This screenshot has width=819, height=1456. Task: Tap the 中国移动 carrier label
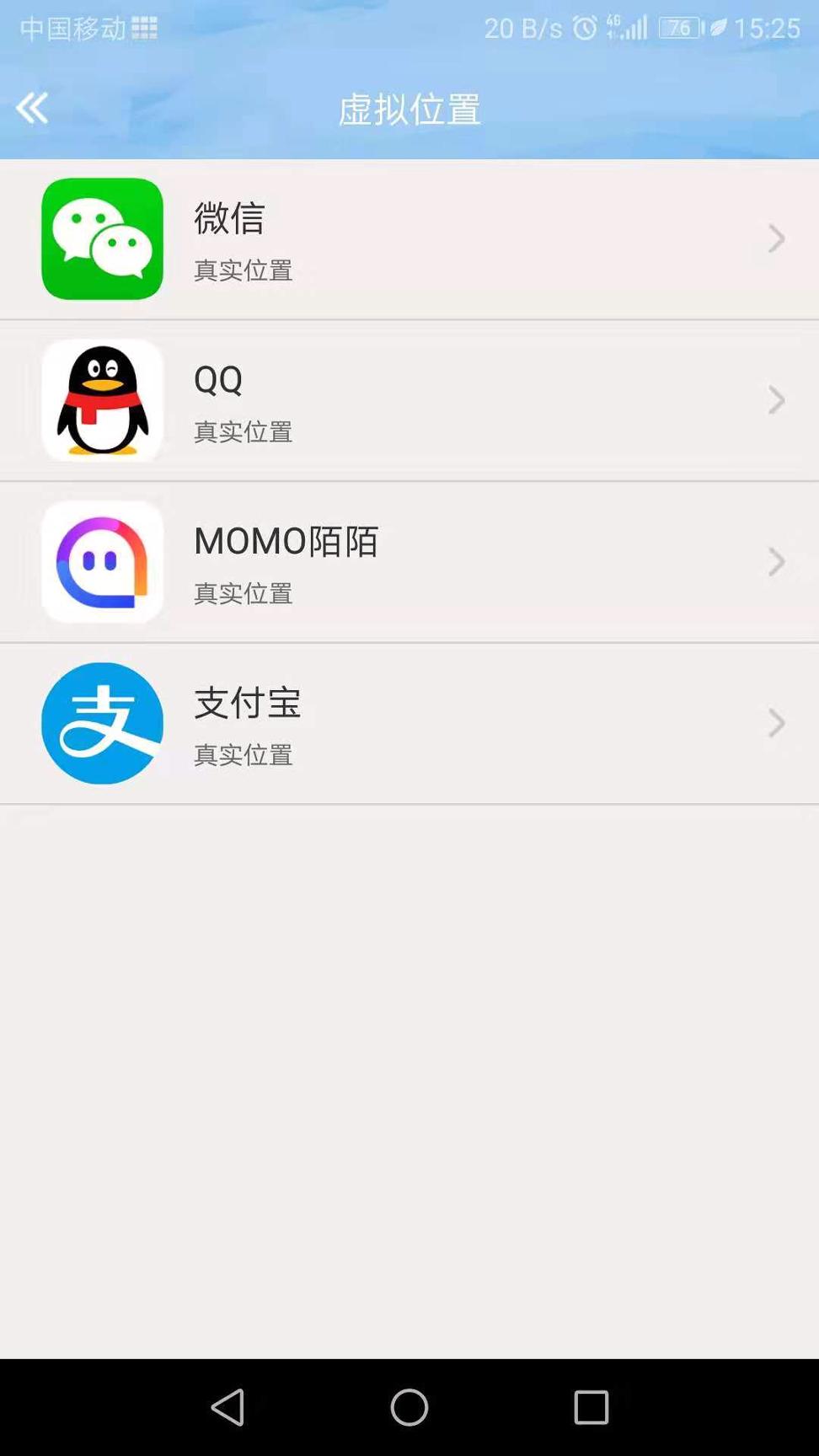pos(72,28)
